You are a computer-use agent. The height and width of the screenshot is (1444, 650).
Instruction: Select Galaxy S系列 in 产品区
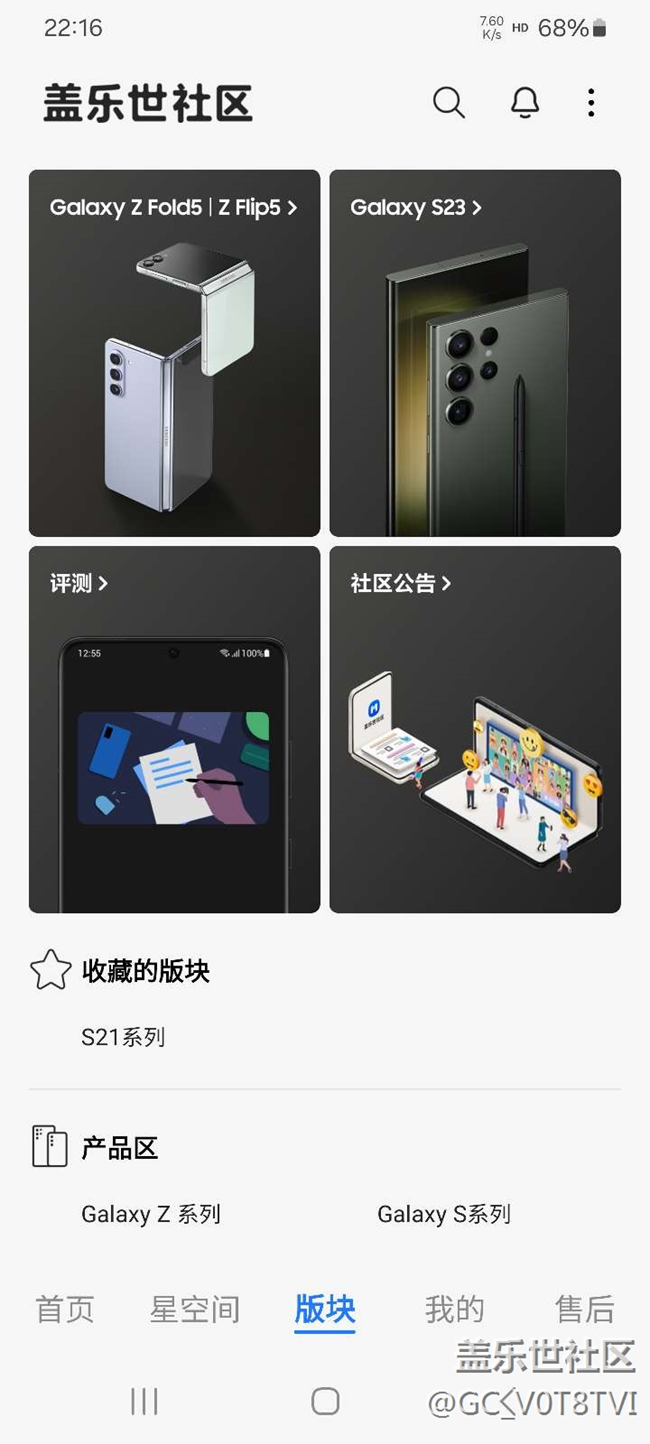pyautogui.click(x=444, y=1214)
